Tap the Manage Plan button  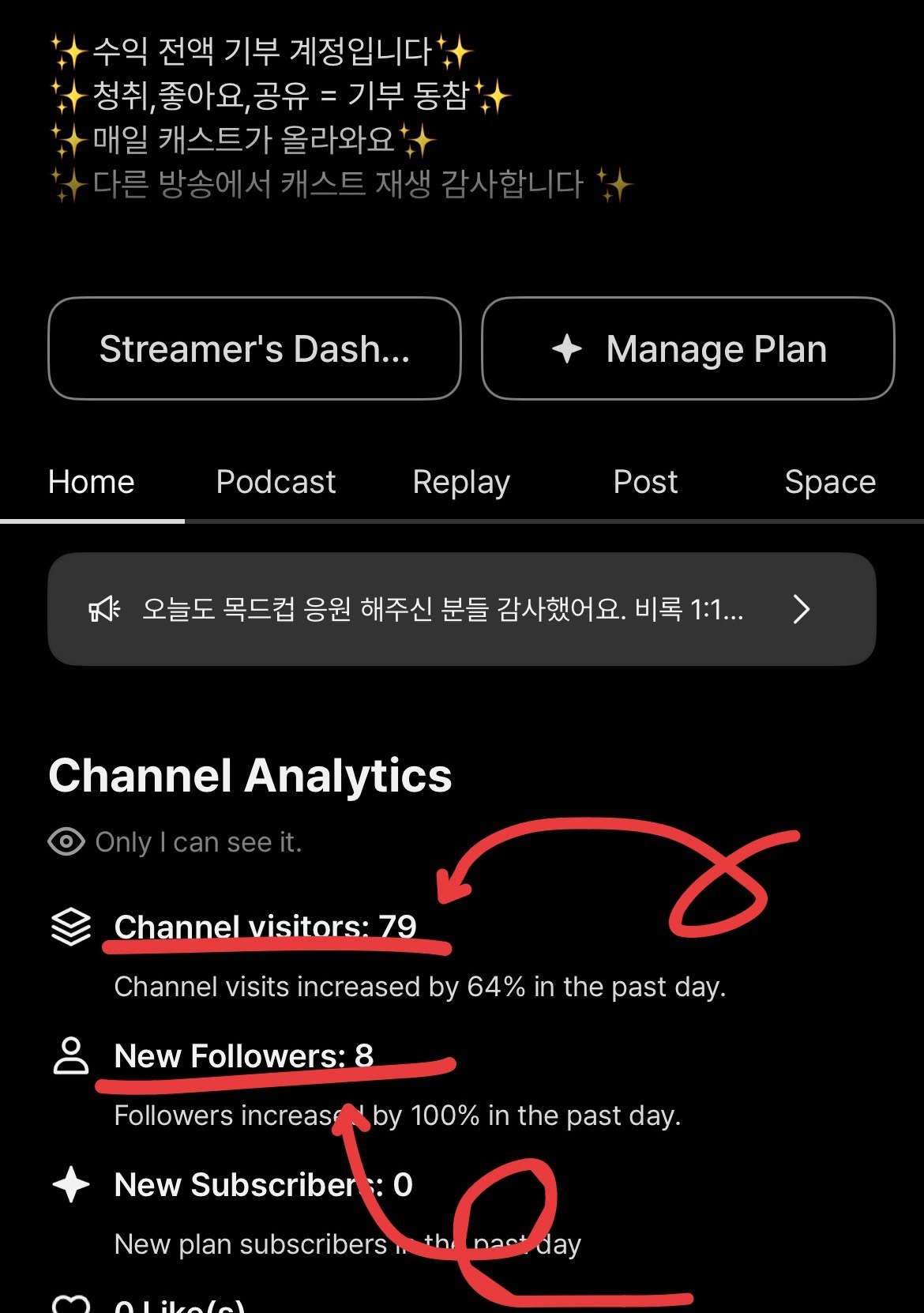tap(688, 348)
